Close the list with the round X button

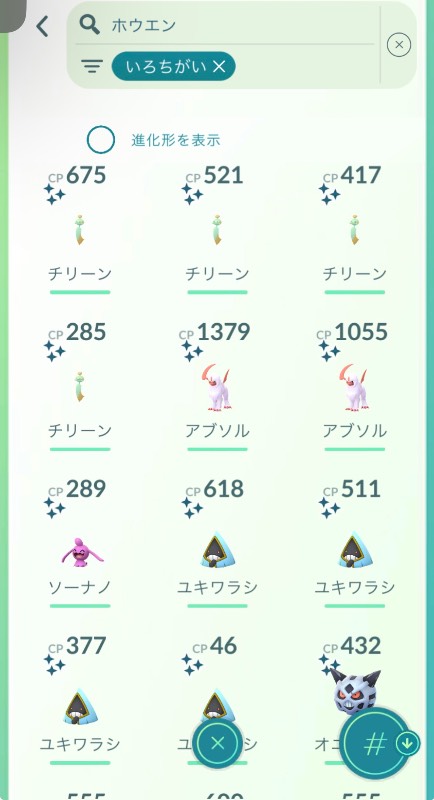[218, 743]
